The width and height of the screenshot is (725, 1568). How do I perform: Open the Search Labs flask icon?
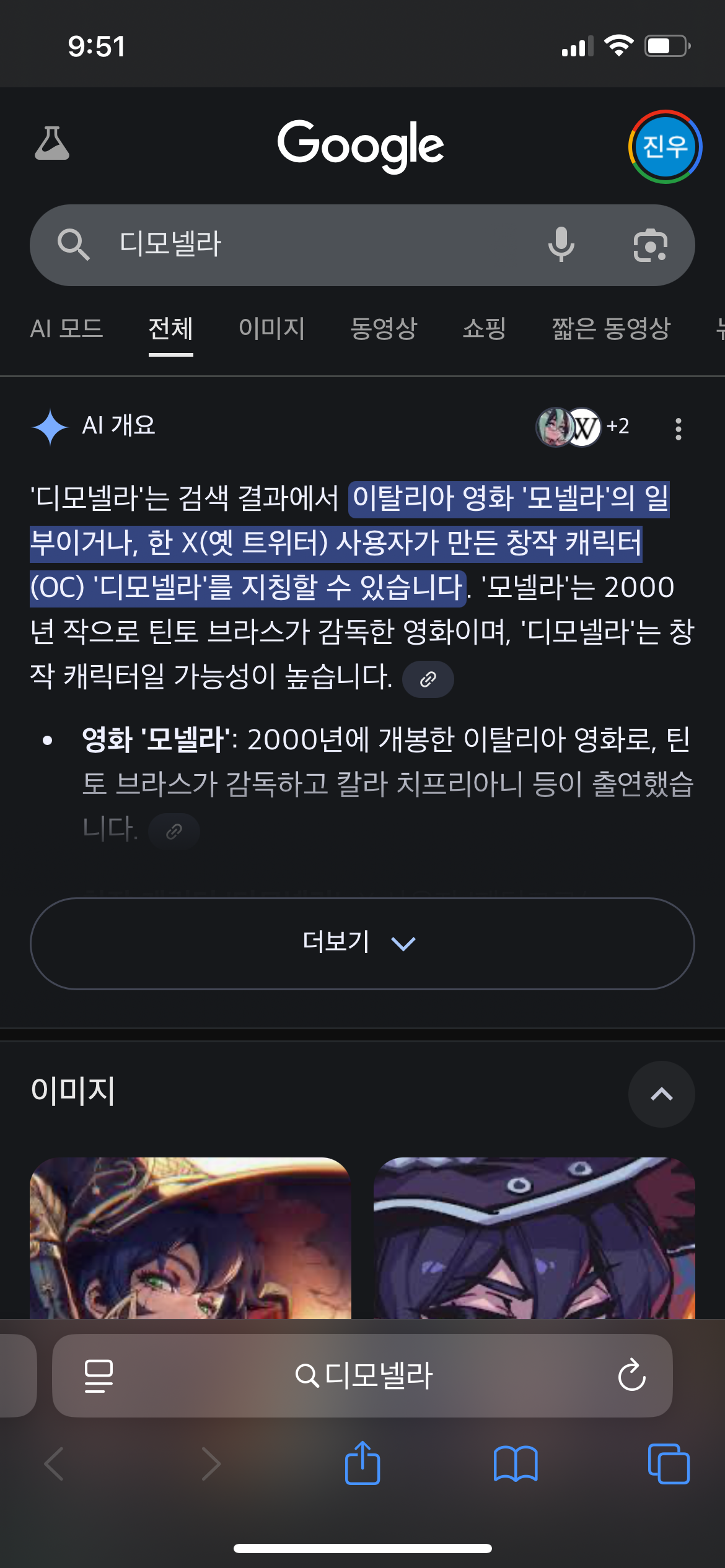click(x=52, y=144)
